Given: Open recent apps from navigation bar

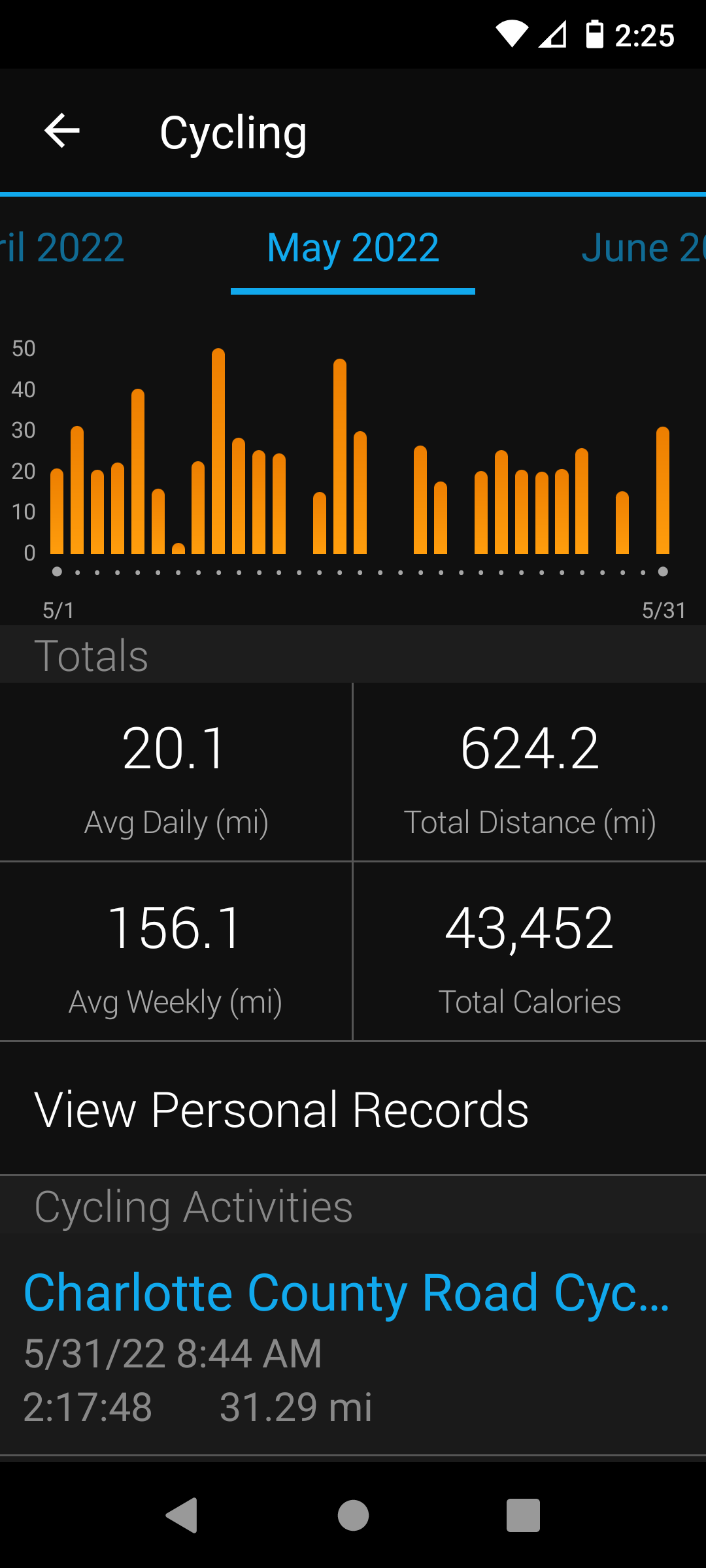Looking at the screenshot, I should [523, 1515].
